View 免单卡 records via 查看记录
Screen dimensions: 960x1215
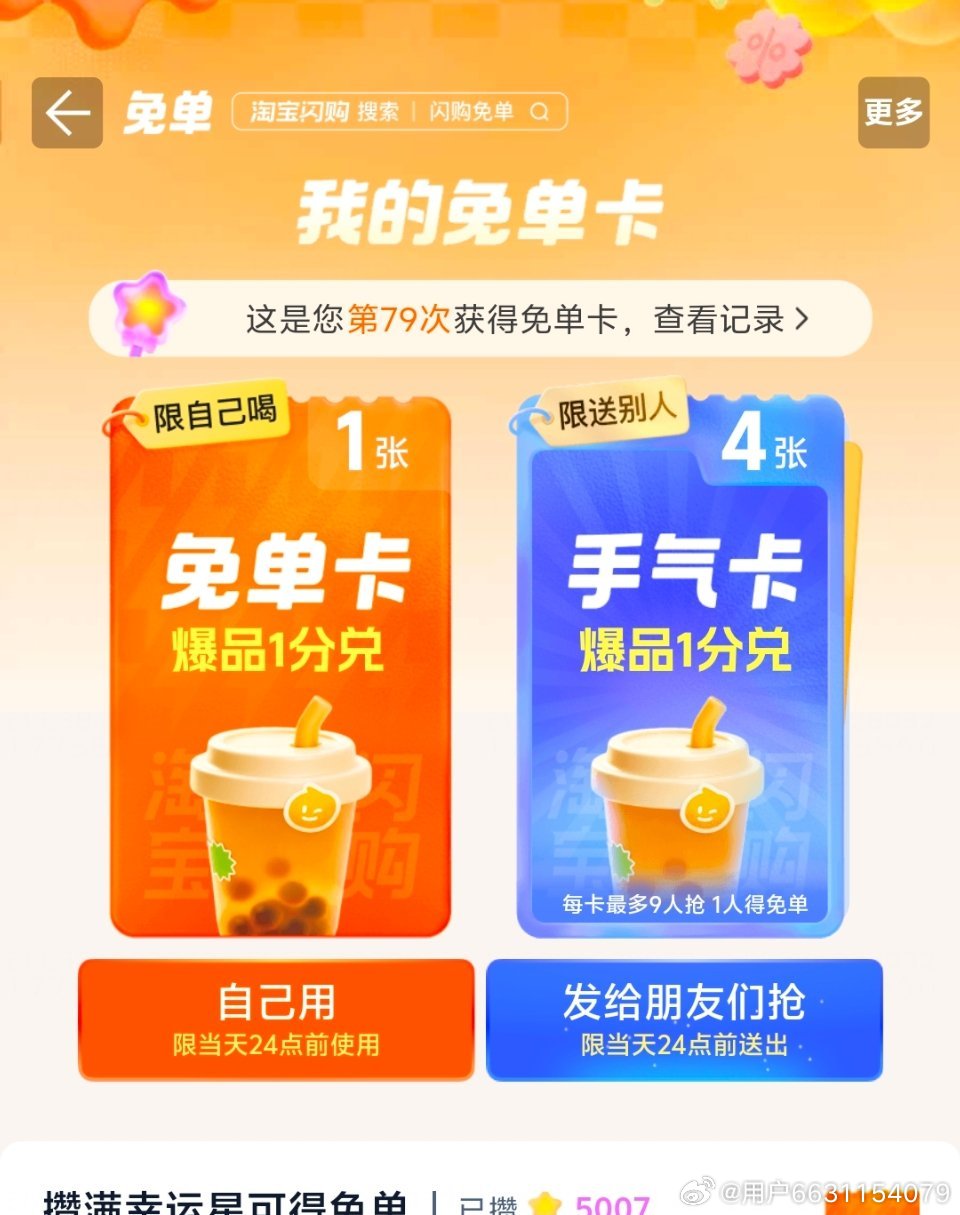[730, 320]
